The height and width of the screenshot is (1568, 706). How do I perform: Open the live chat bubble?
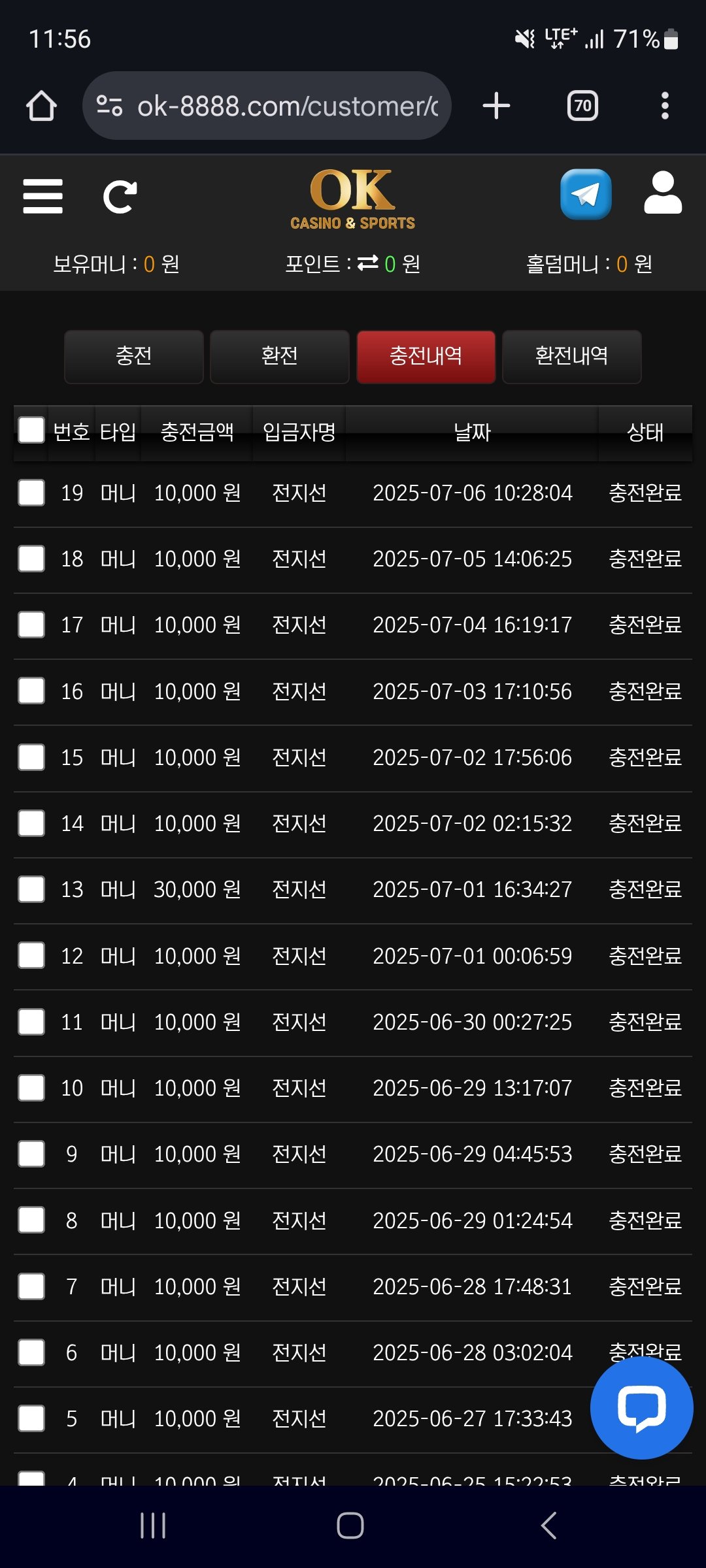point(641,1407)
